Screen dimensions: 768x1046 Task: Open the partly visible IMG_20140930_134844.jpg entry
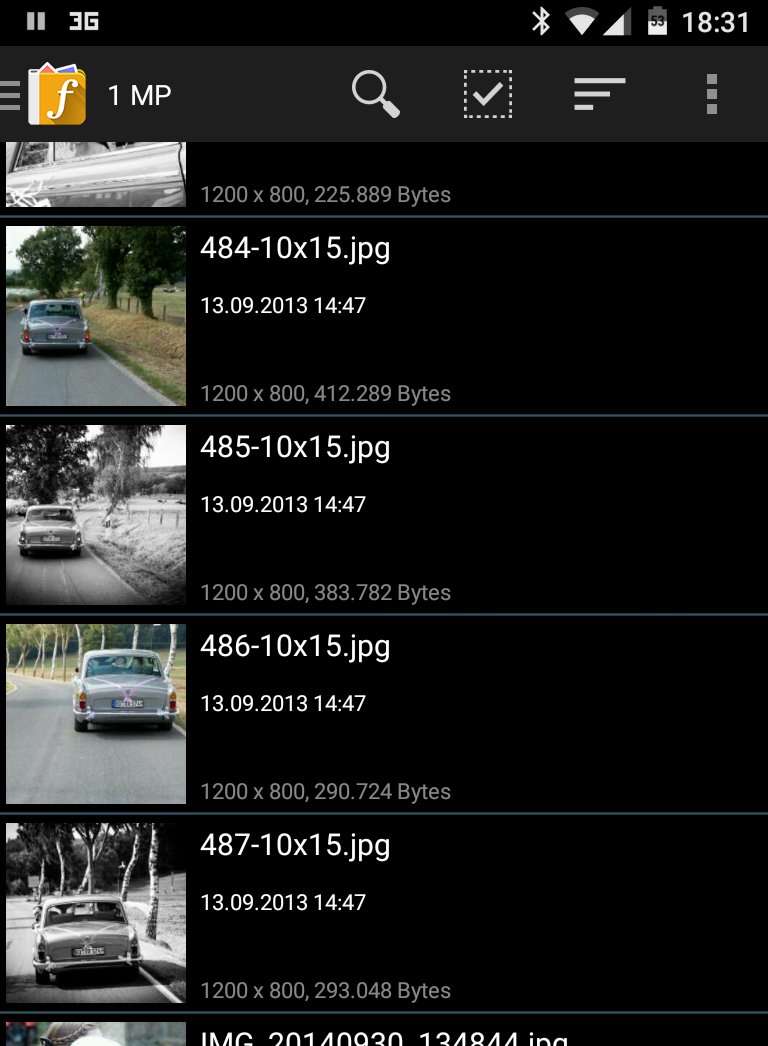[x=384, y=1034]
